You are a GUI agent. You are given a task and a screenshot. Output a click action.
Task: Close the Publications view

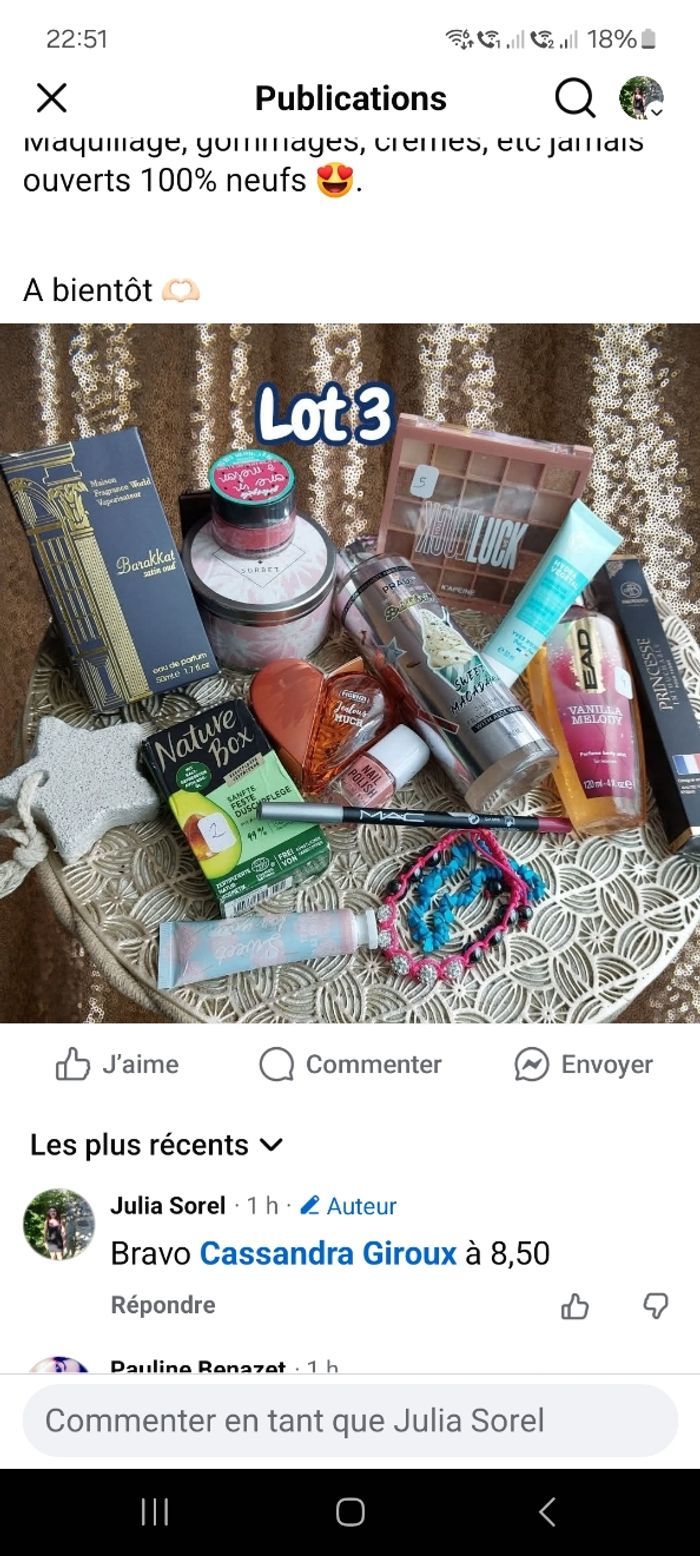[52, 98]
